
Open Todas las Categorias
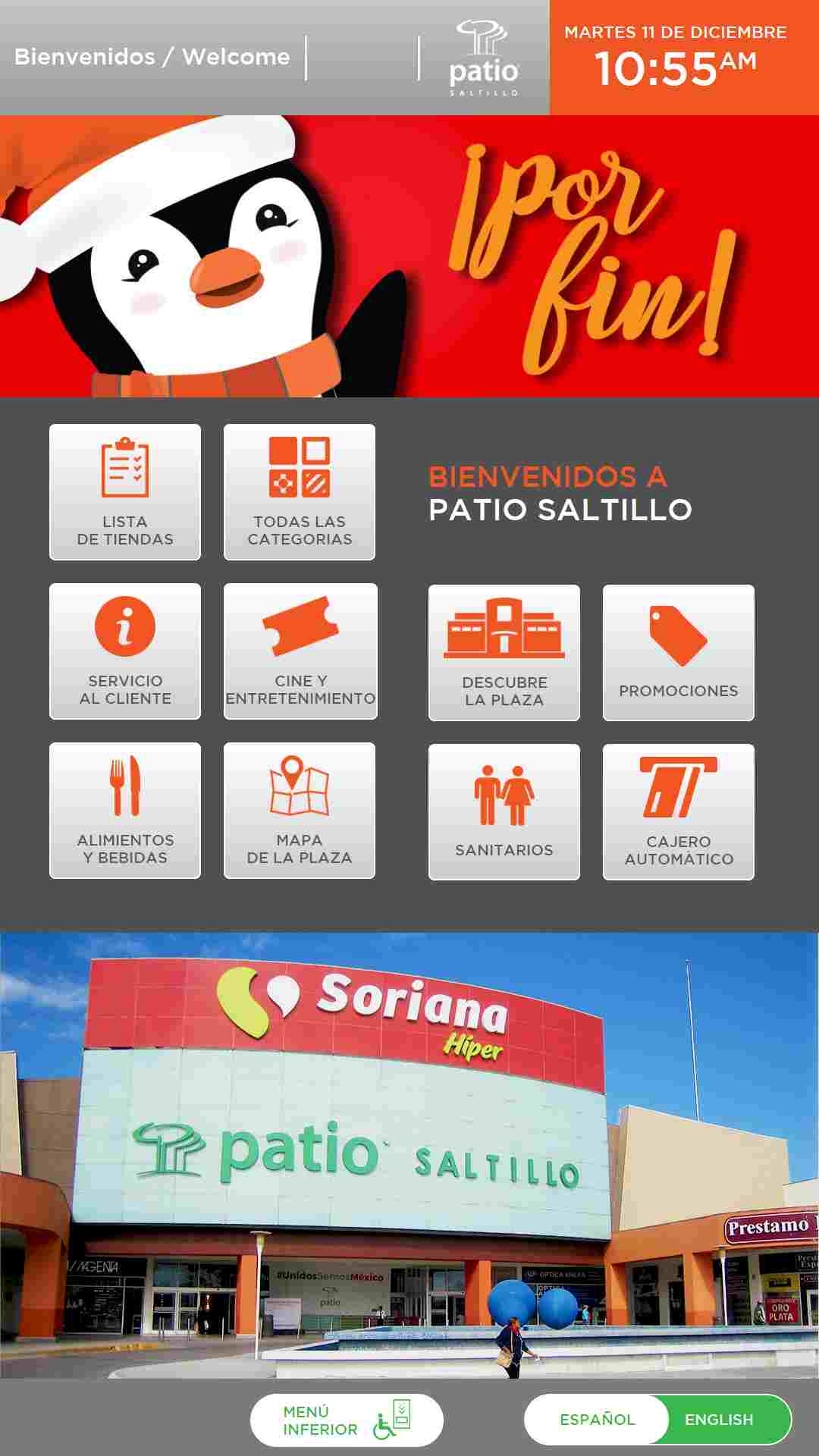(x=300, y=492)
